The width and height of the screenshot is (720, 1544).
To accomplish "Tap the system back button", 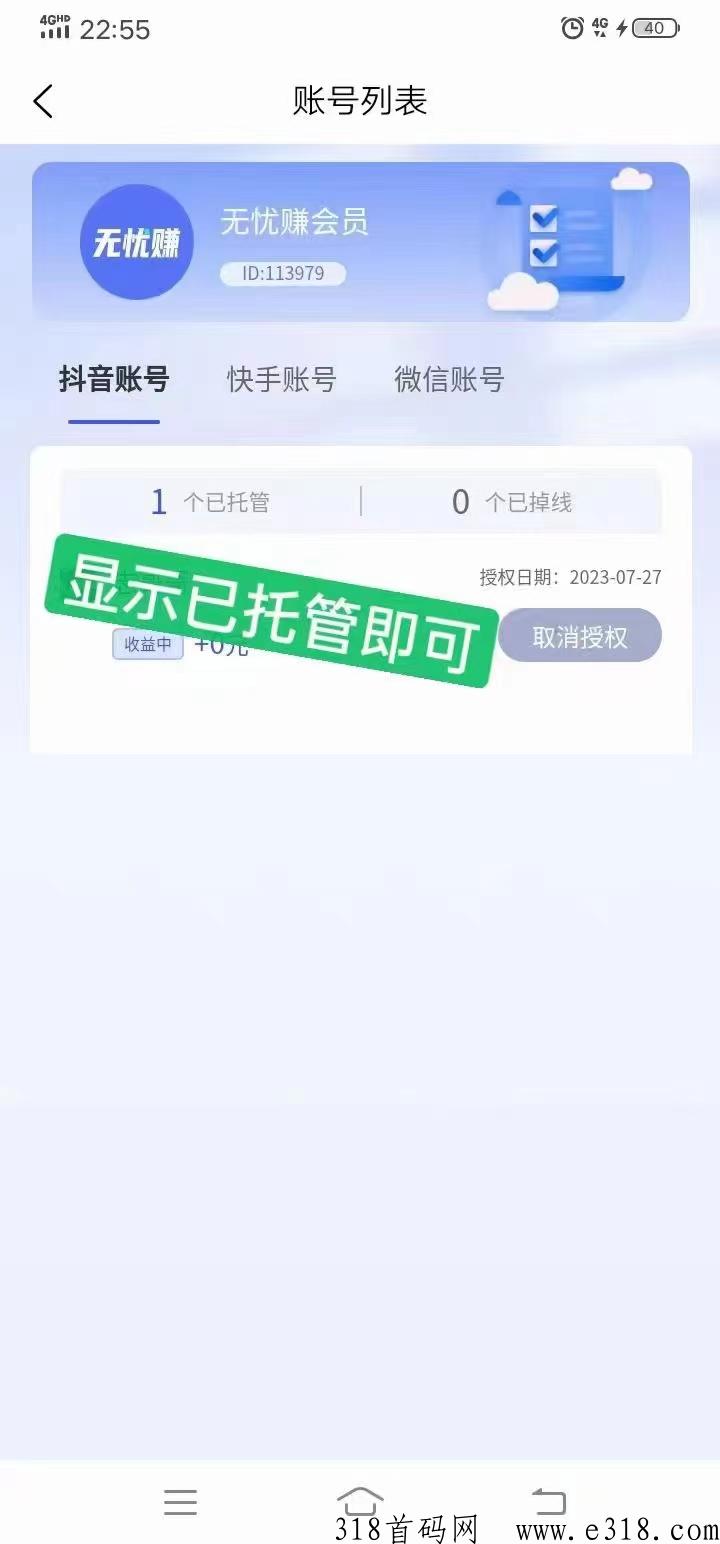I will (x=548, y=1501).
